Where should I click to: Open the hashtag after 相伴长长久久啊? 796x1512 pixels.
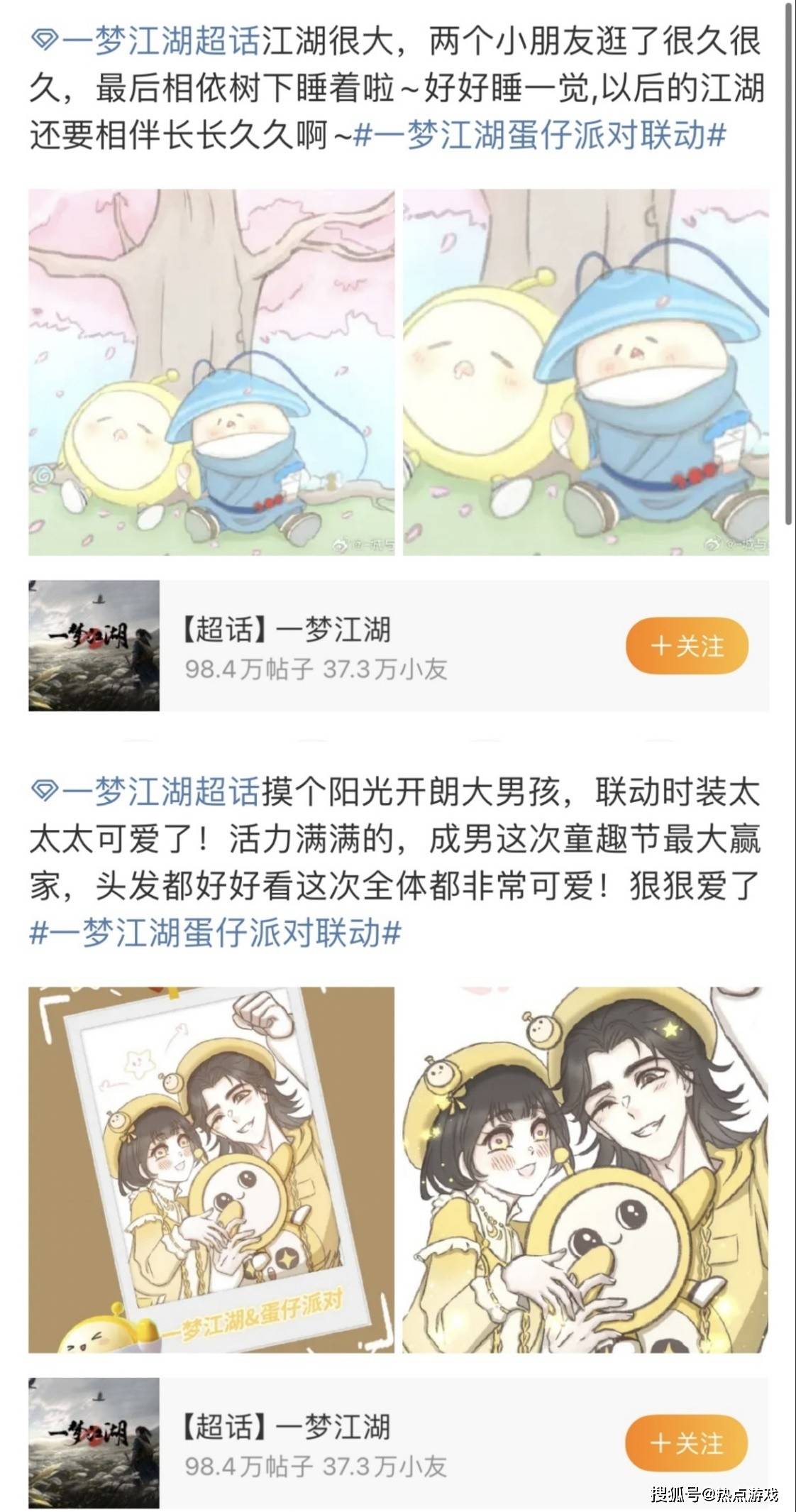click(x=539, y=135)
